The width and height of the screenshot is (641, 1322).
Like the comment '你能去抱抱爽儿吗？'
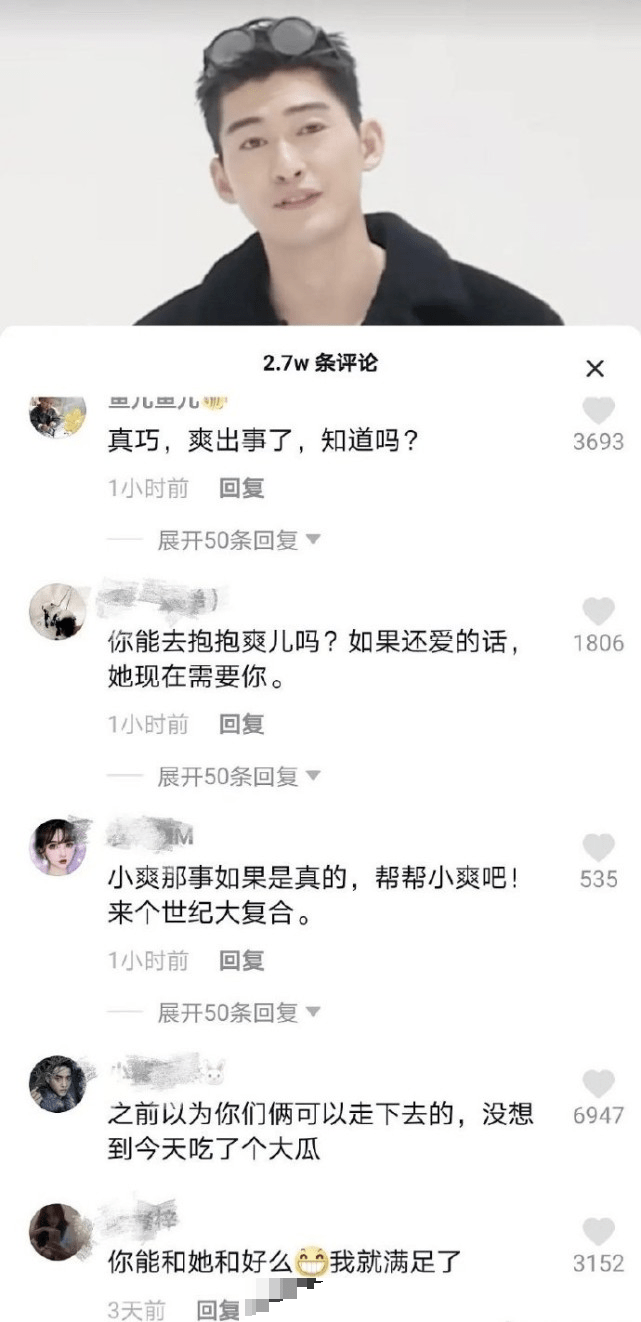[598, 612]
